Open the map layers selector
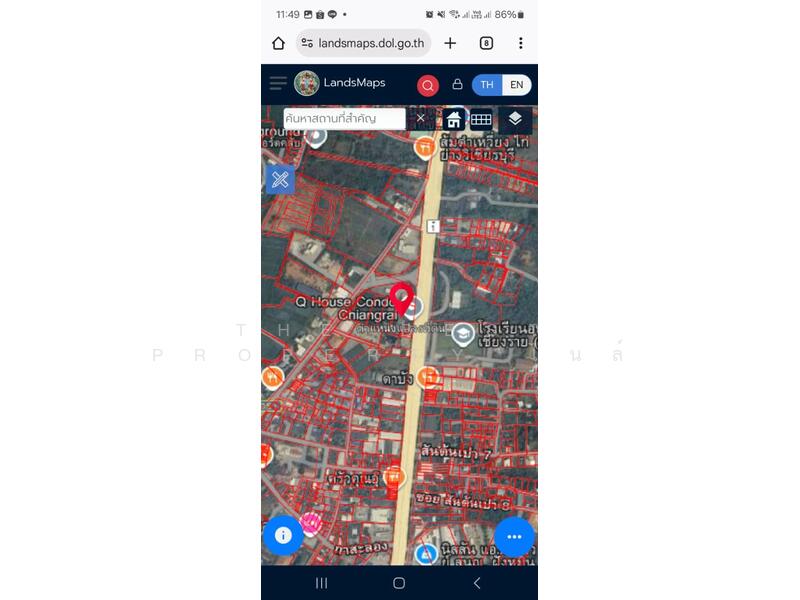 pos(515,119)
